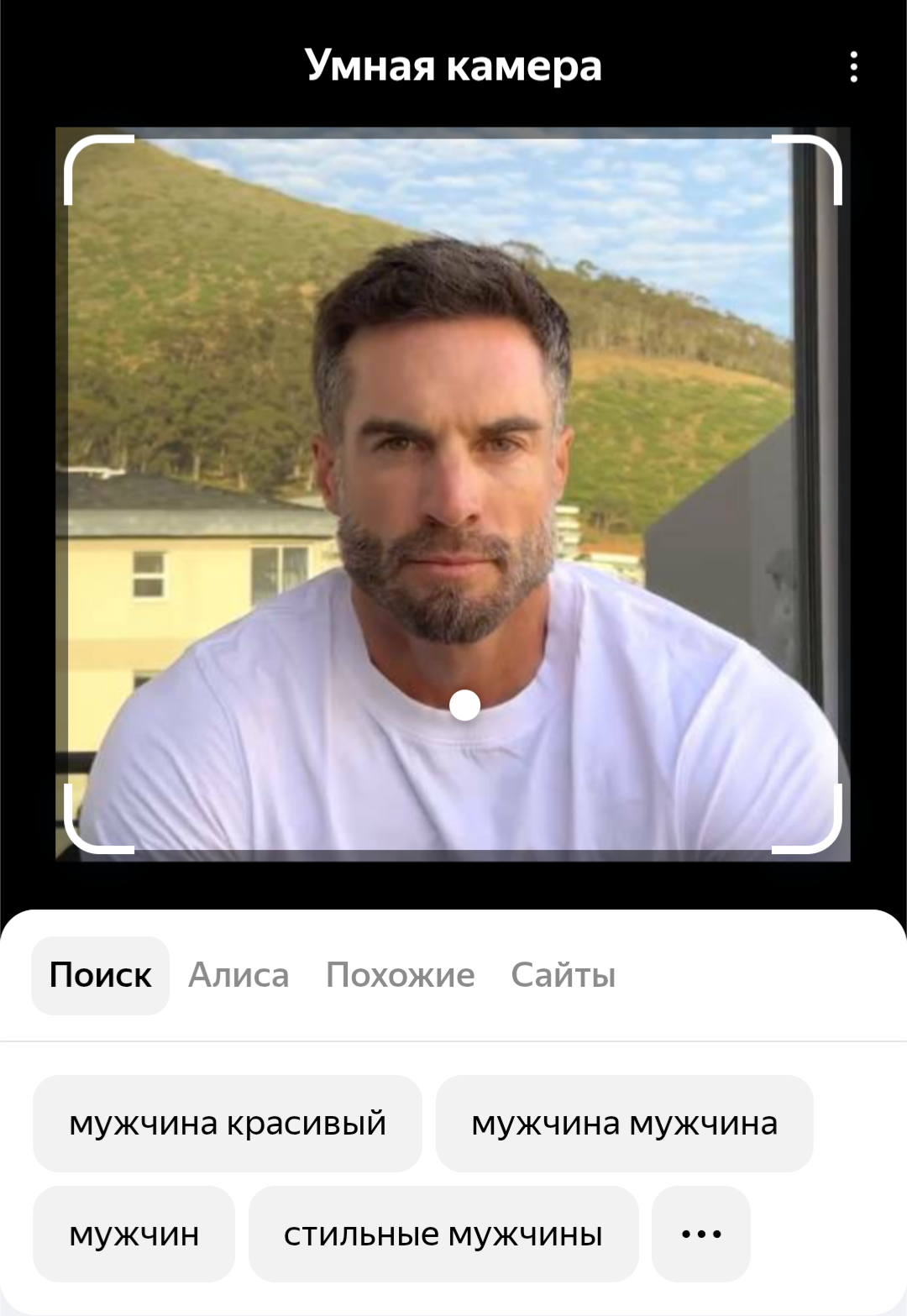Tap the white object marker dot
This screenshot has height=1316, width=907.
click(464, 705)
